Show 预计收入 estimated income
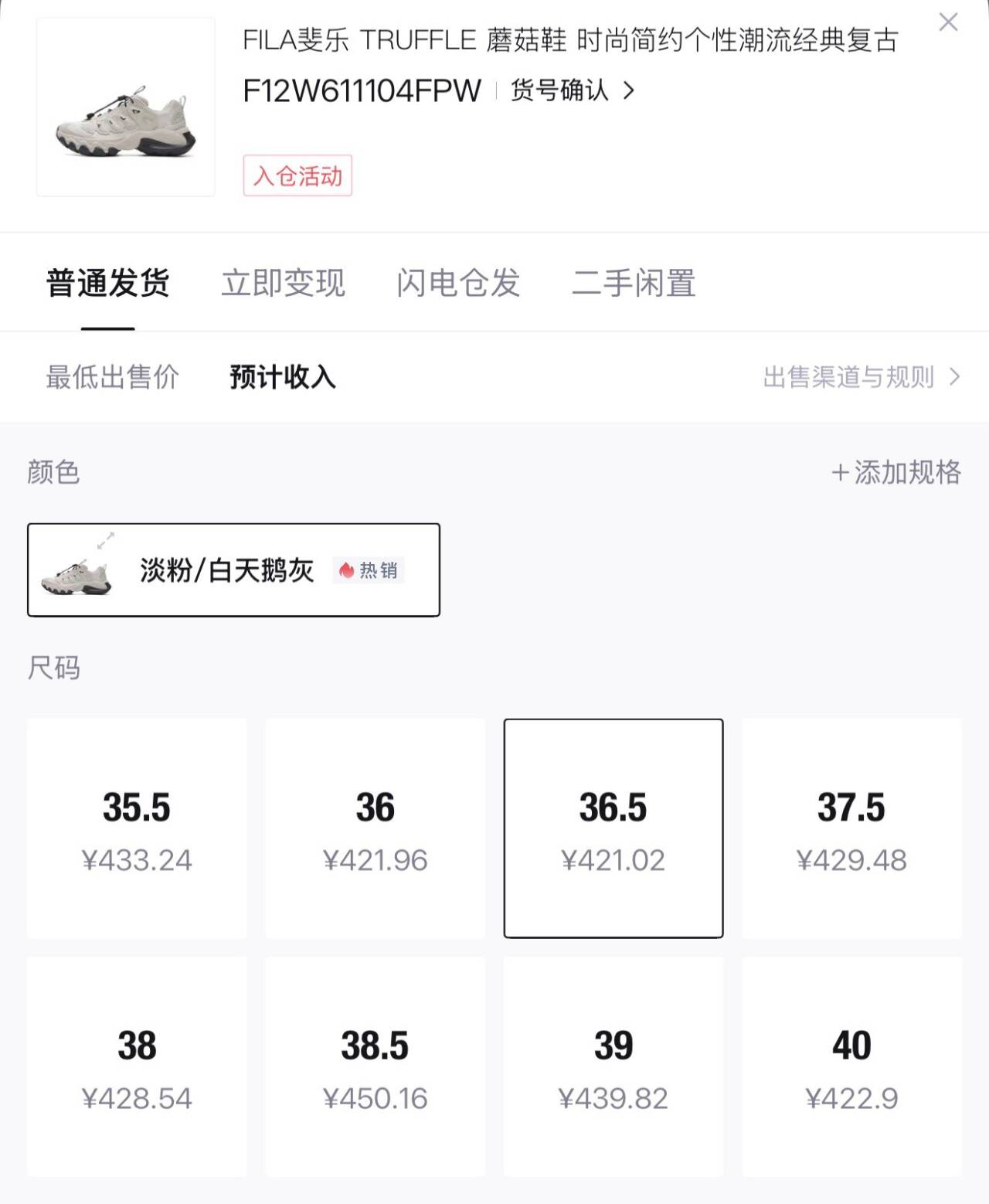This screenshot has width=989, height=1204. [x=283, y=377]
